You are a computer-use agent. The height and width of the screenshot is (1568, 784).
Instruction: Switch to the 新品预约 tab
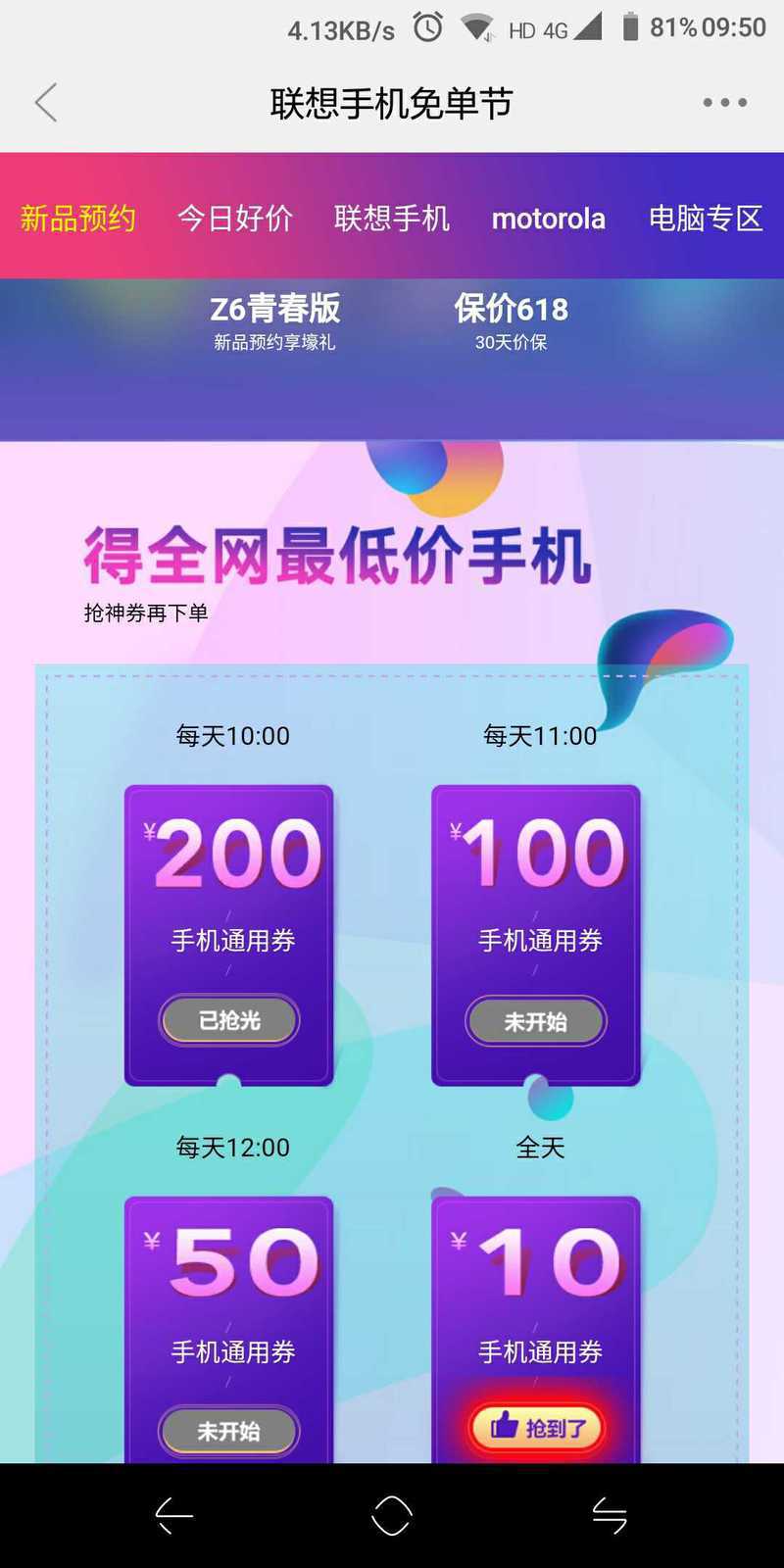pos(78,218)
